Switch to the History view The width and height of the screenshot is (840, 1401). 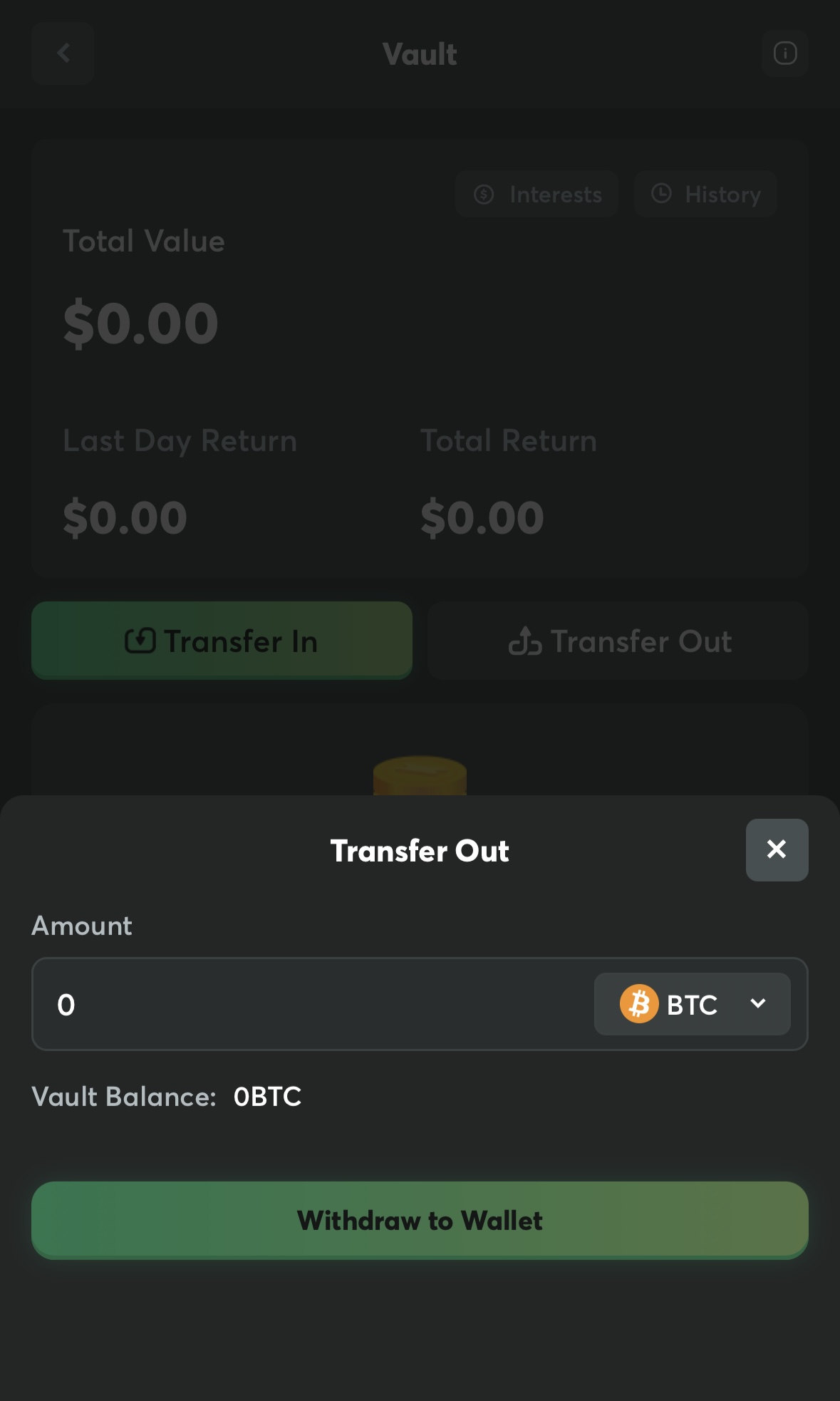point(705,193)
